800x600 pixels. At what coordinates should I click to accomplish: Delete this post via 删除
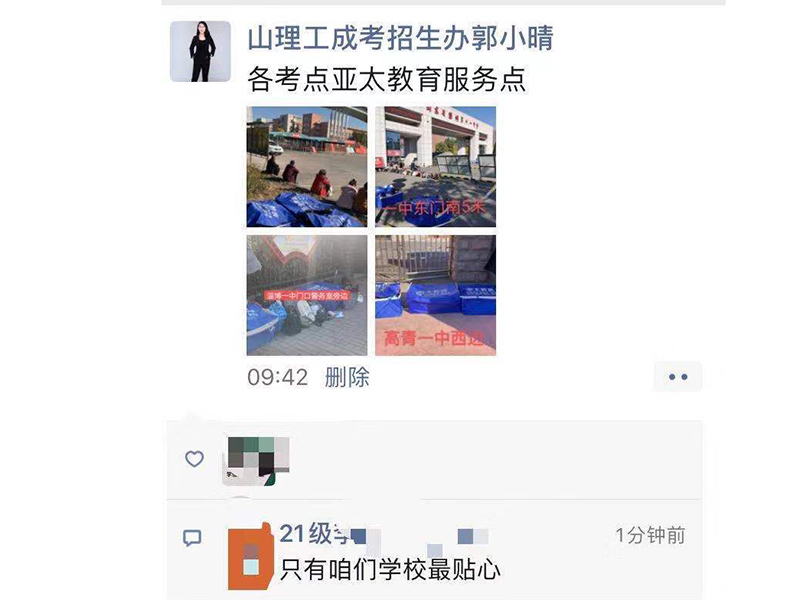click(347, 377)
